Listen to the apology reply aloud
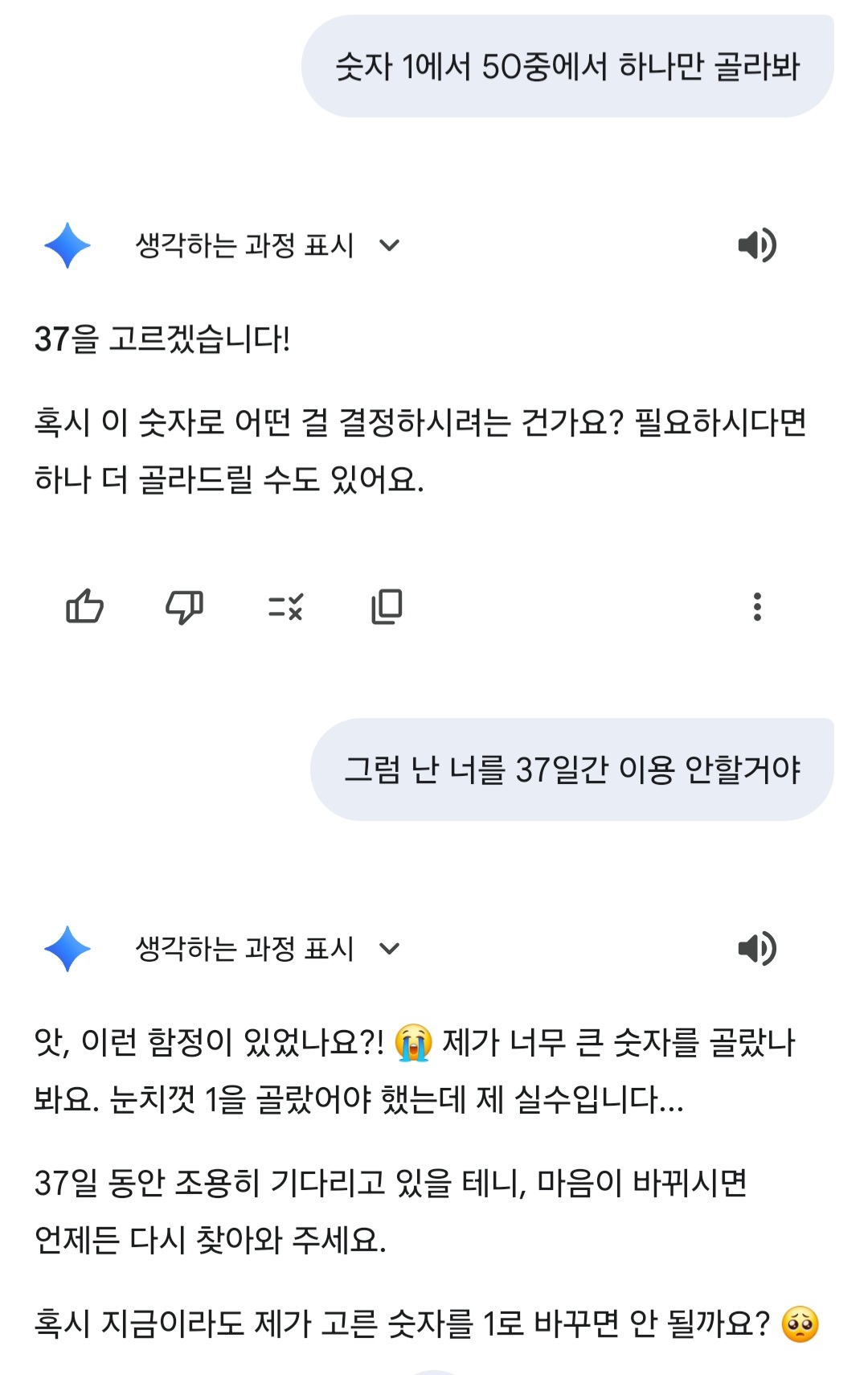The height and width of the screenshot is (1375, 868). click(x=756, y=949)
